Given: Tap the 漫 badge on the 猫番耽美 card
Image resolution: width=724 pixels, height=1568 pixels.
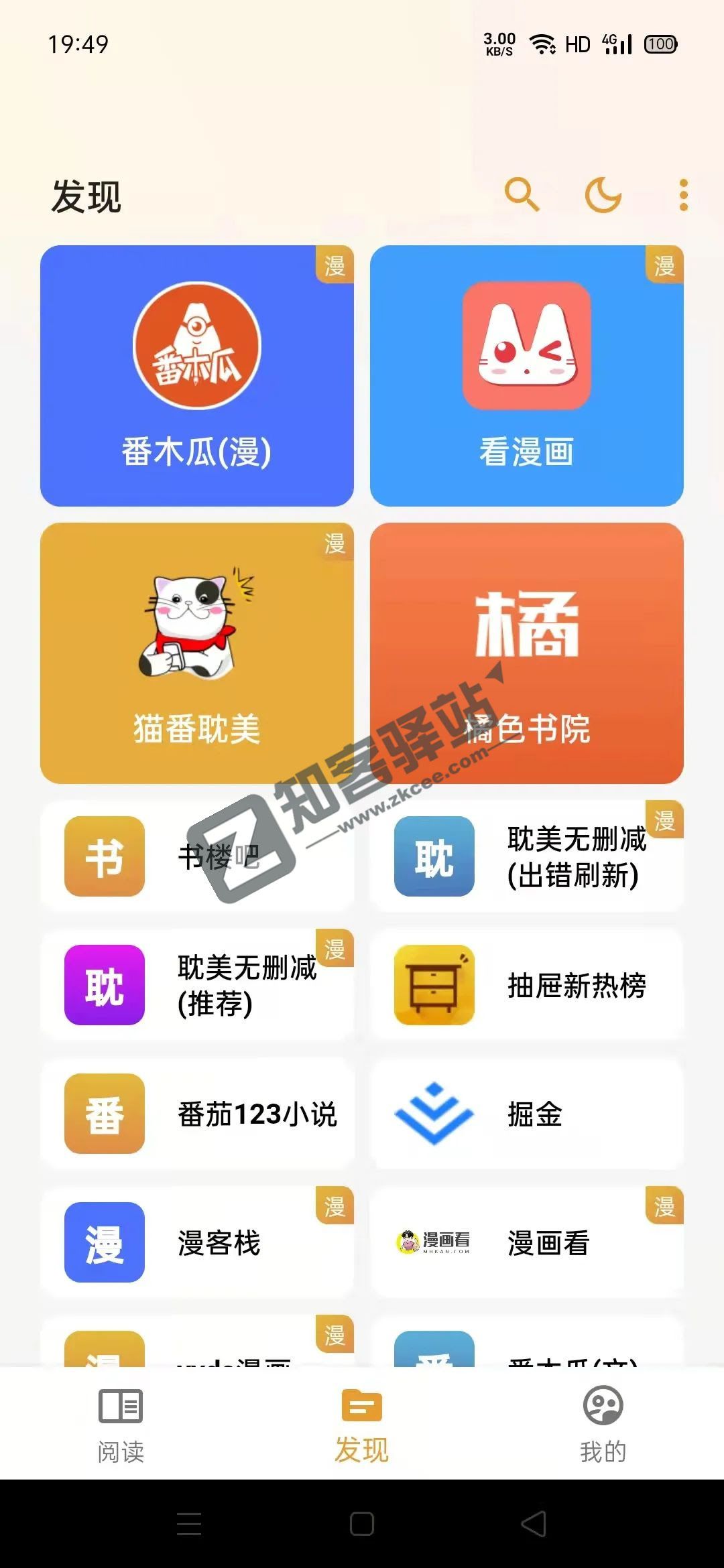Looking at the screenshot, I should (334, 541).
